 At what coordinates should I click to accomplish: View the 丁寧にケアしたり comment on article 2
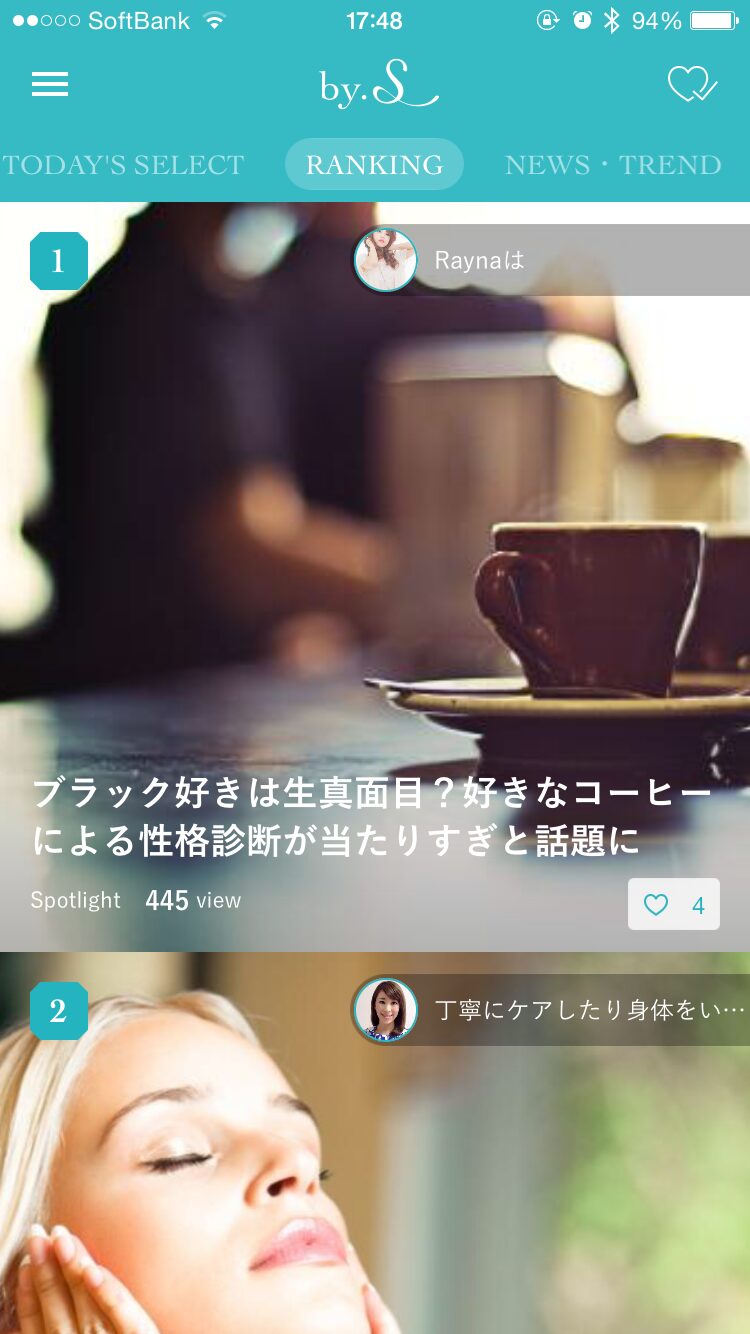tap(552, 1010)
